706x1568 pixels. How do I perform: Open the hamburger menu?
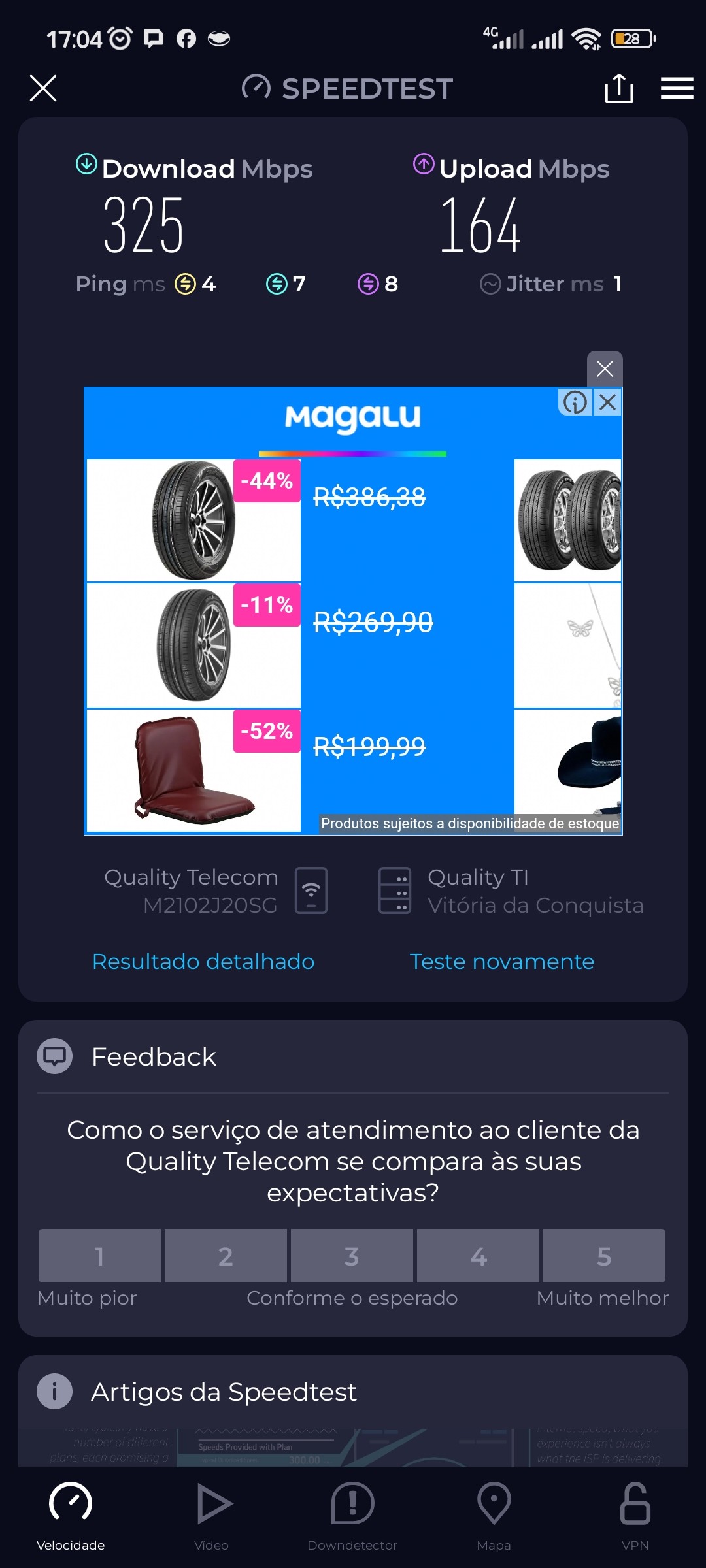[x=677, y=88]
